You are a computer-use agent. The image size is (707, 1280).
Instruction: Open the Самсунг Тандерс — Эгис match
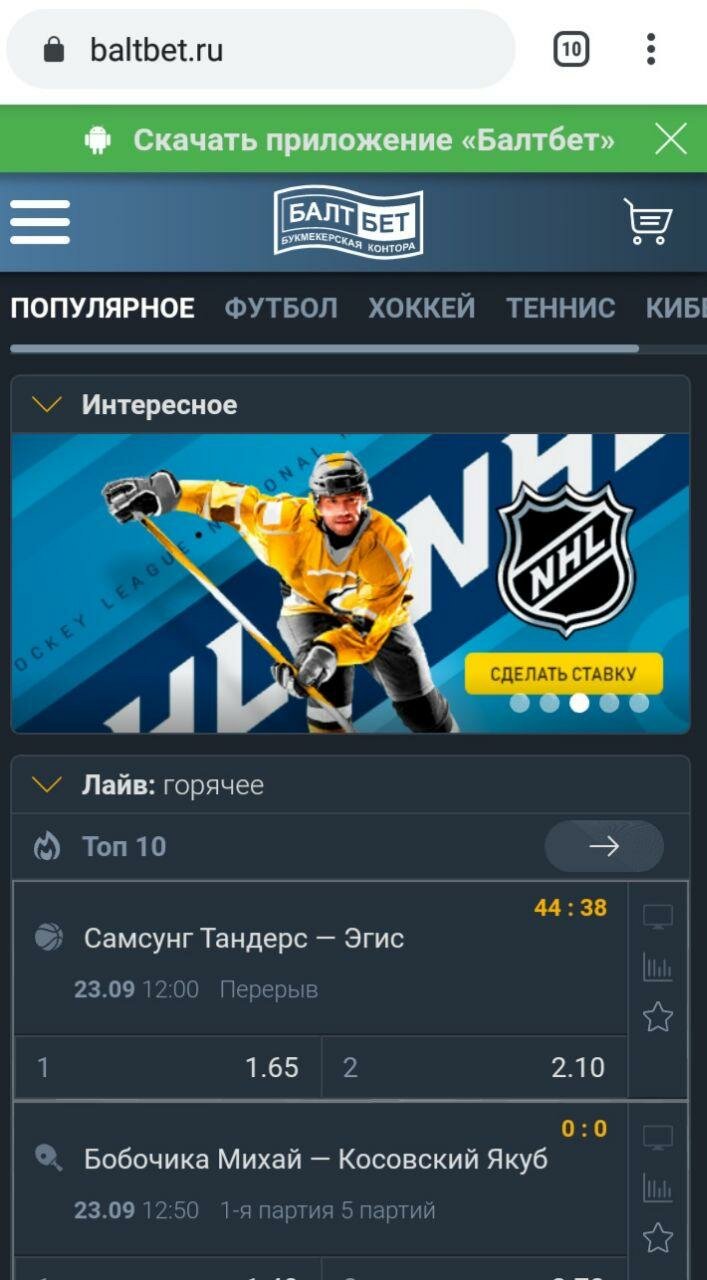(x=244, y=938)
